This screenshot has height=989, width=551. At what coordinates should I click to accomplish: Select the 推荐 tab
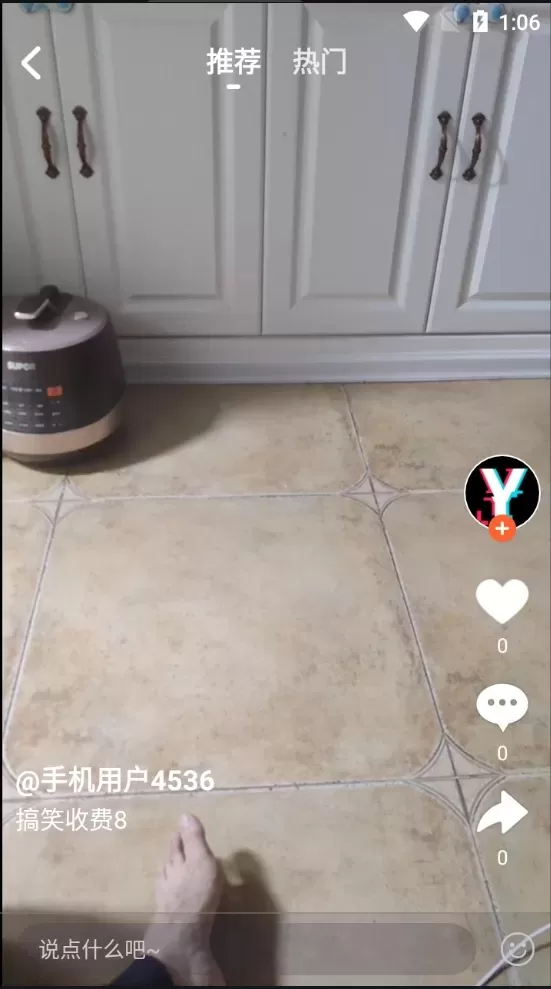233,62
